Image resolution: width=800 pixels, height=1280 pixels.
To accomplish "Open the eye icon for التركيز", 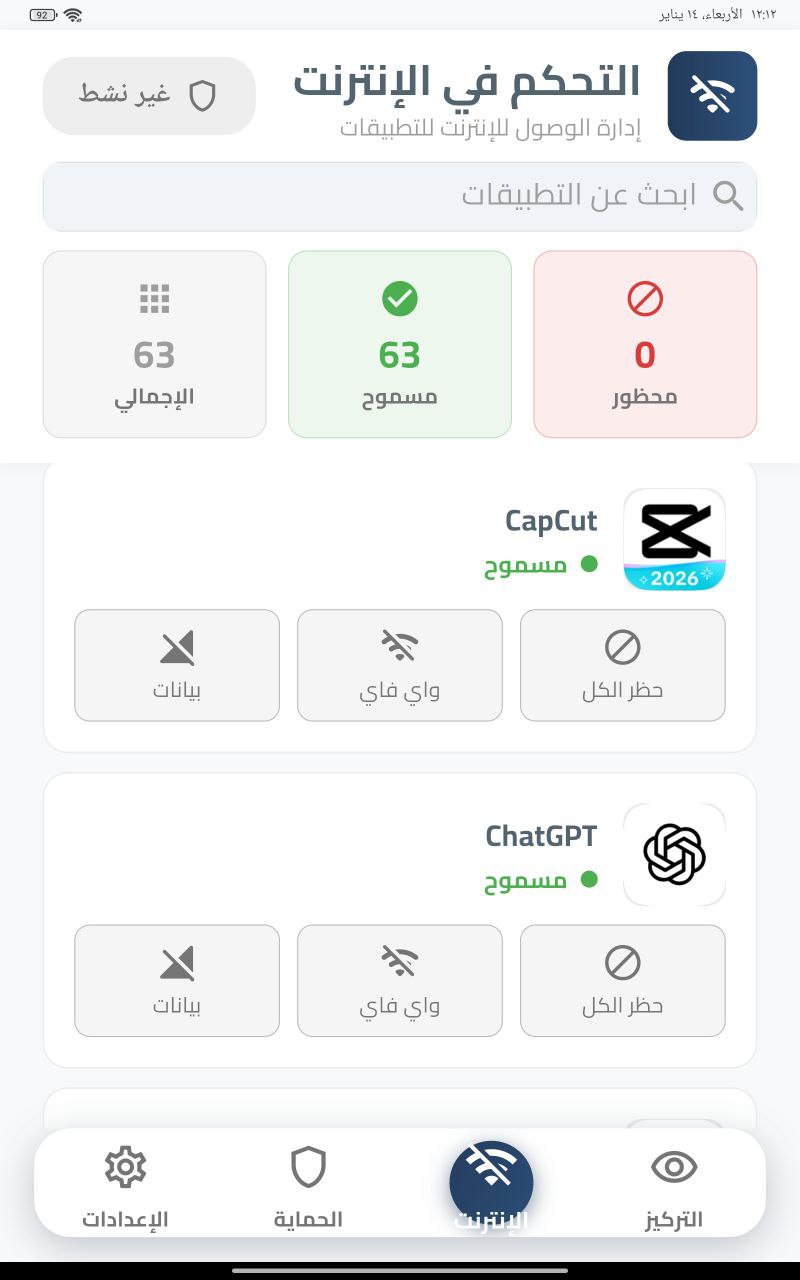I will (x=674, y=1166).
